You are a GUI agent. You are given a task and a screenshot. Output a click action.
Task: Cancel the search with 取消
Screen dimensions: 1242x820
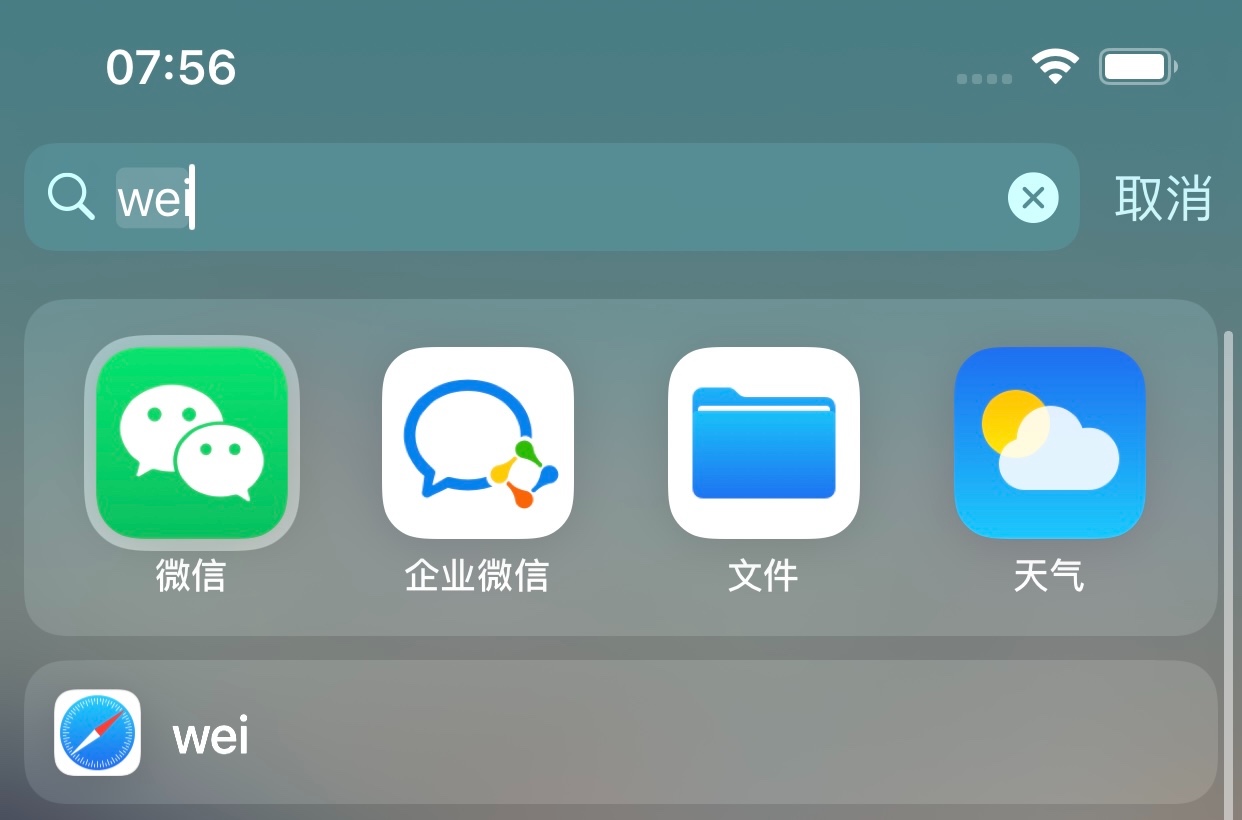[1163, 197]
